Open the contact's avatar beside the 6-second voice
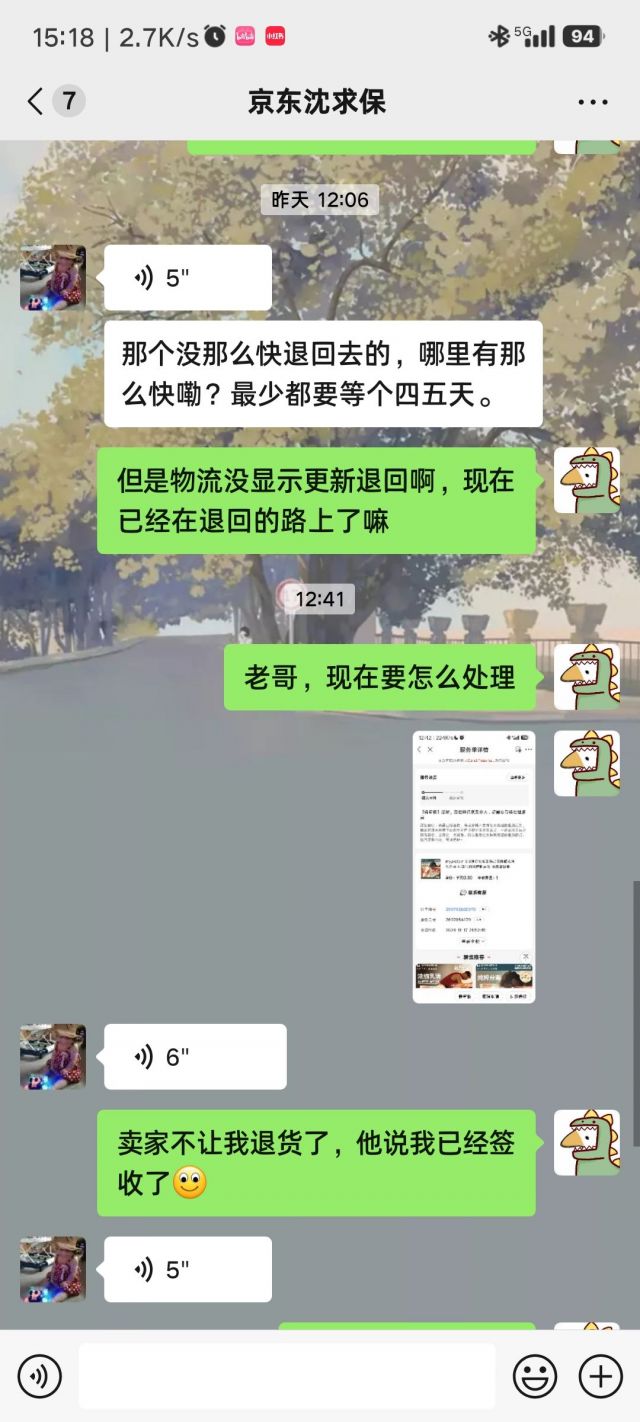Viewport: 640px width, 1422px height. pos(53,1056)
